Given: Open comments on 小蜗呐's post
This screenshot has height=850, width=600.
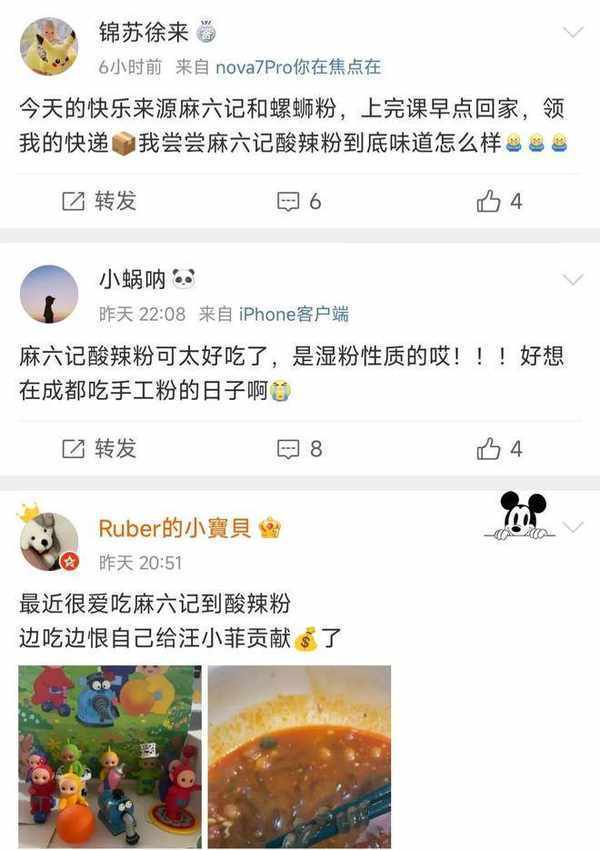Looking at the screenshot, I should 299,449.
